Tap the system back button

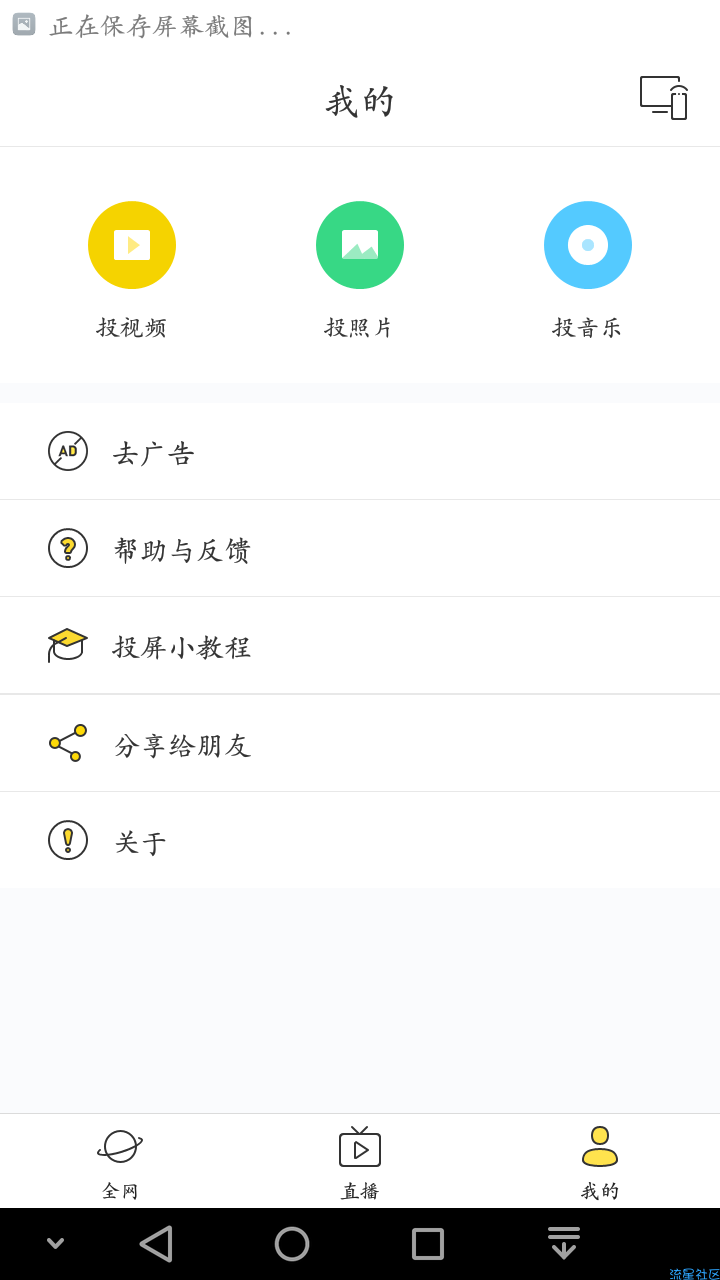156,1244
